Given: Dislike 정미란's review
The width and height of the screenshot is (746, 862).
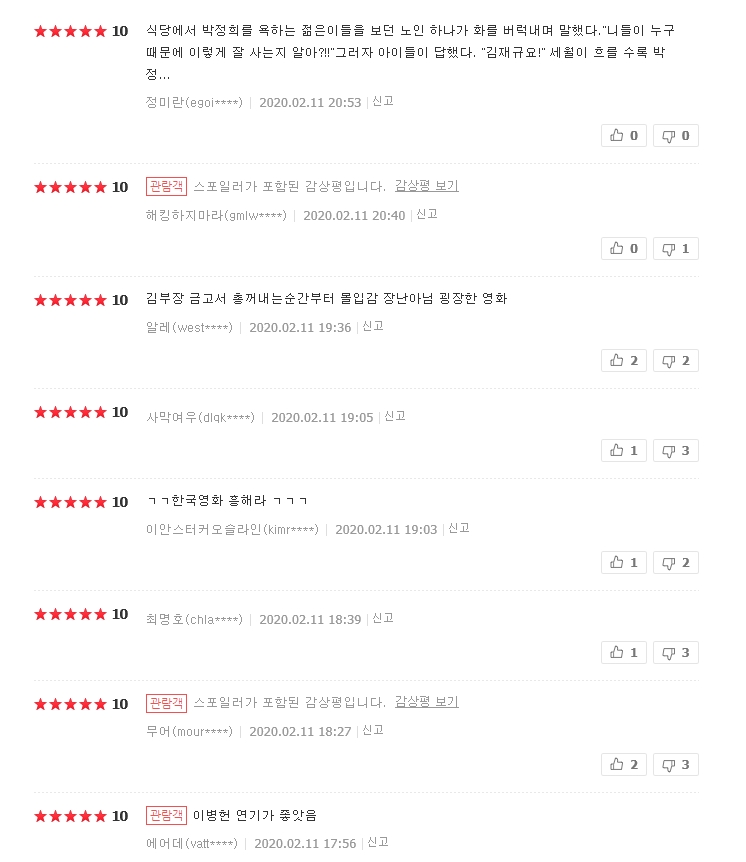Looking at the screenshot, I should [675, 136].
